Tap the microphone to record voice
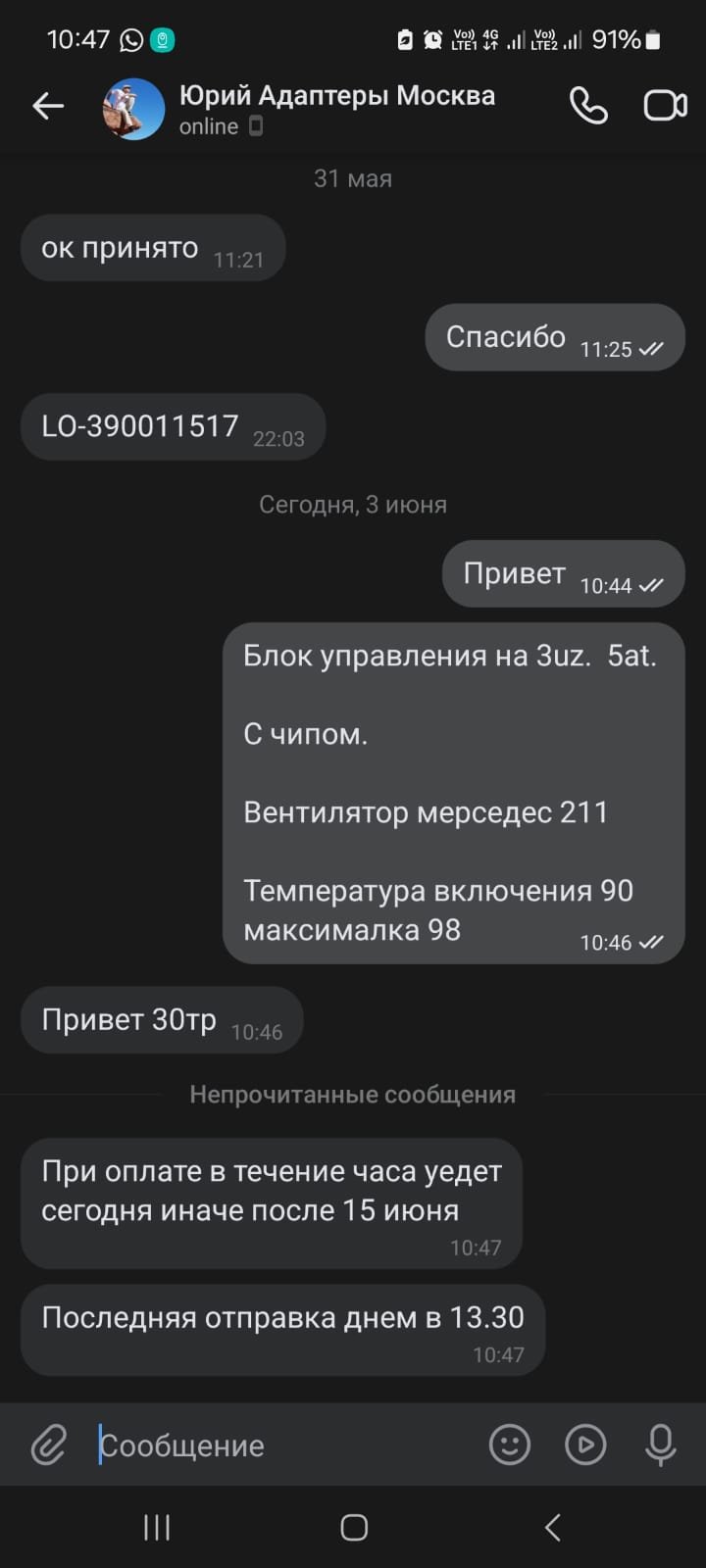The height and width of the screenshot is (1568, 706). [660, 1445]
